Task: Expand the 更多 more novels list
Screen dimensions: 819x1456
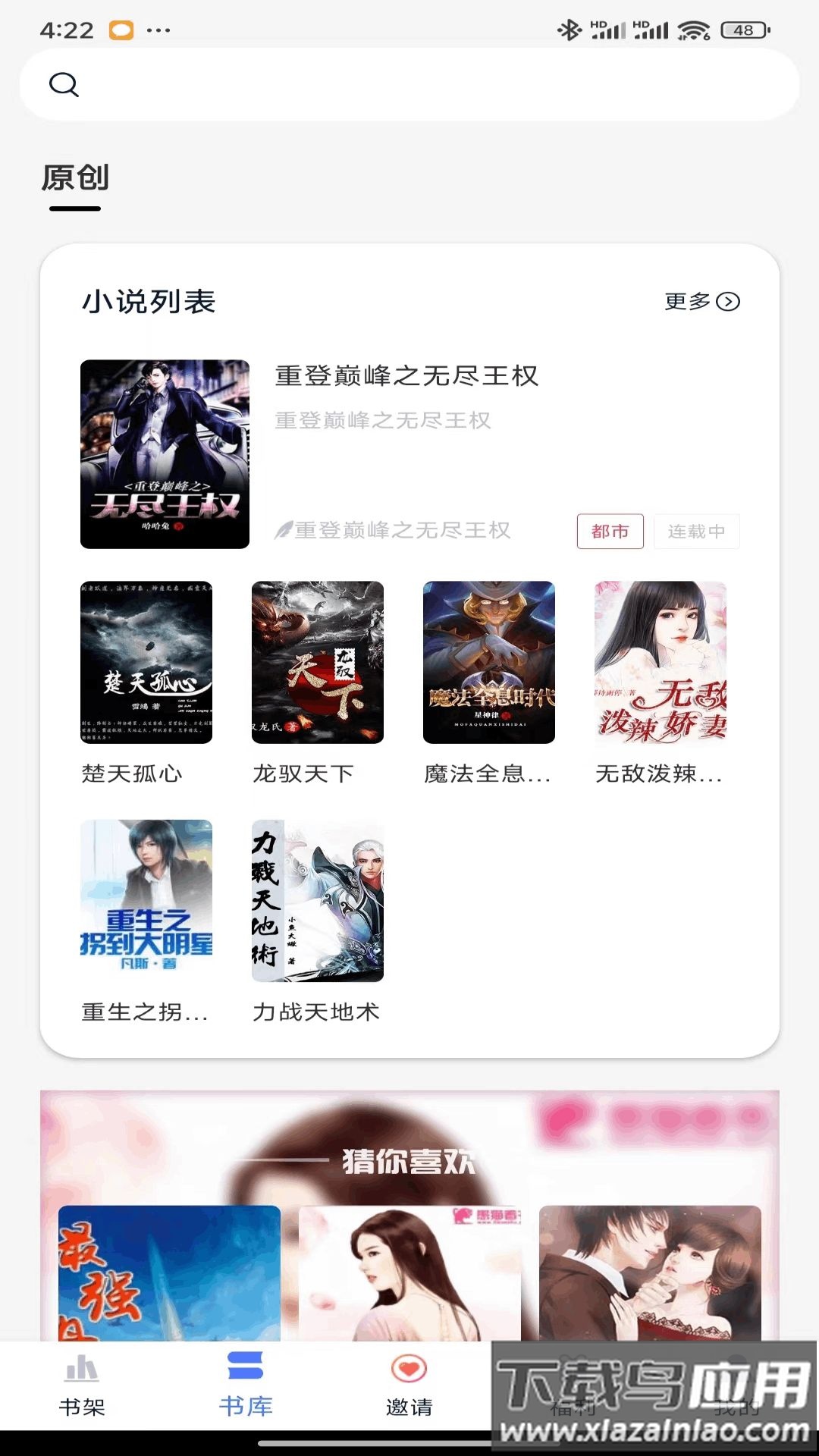Action: tap(686, 302)
